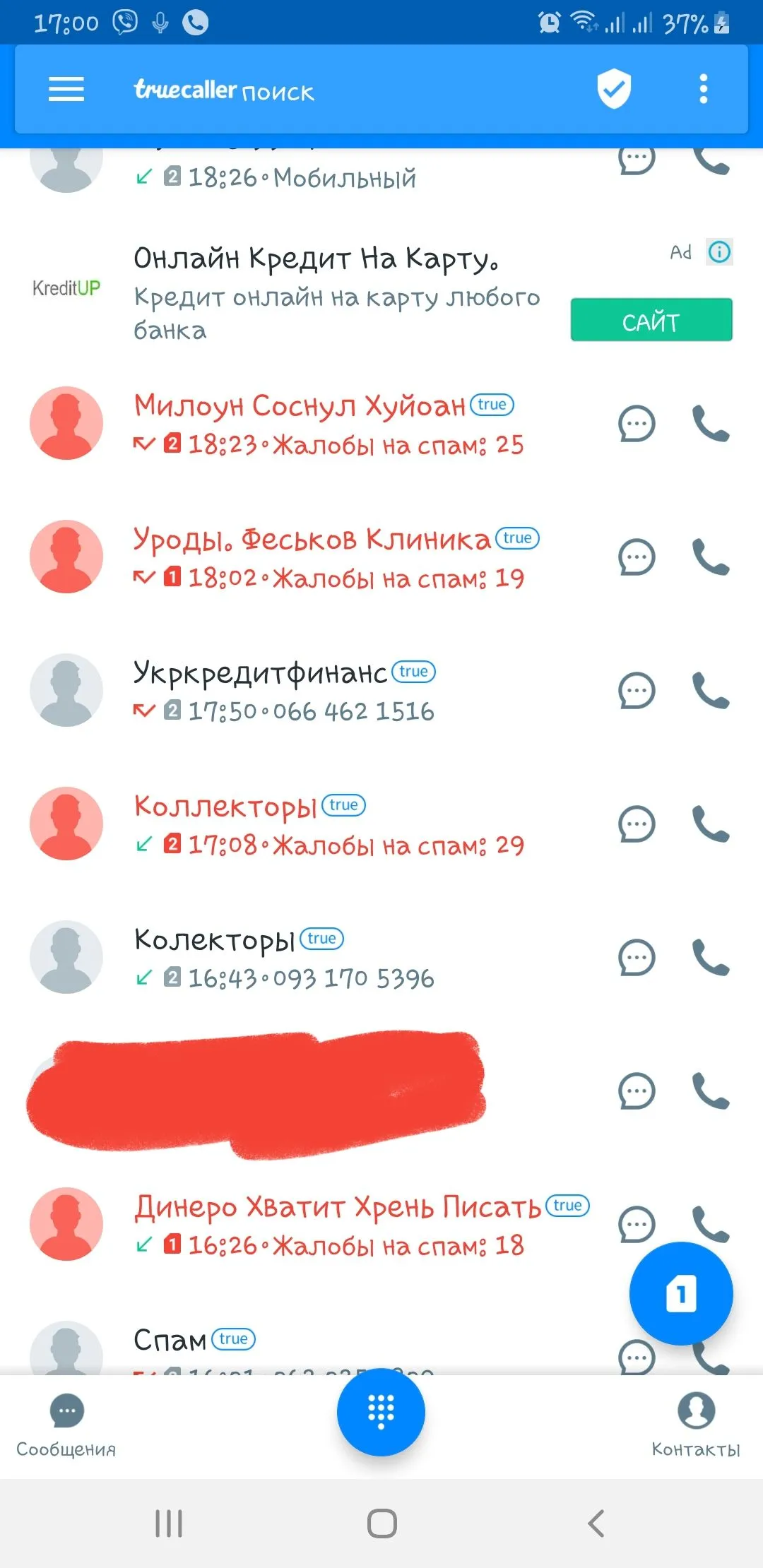
Task: Open call entry Укркредитфинанс
Action: pyautogui.click(x=318, y=691)
